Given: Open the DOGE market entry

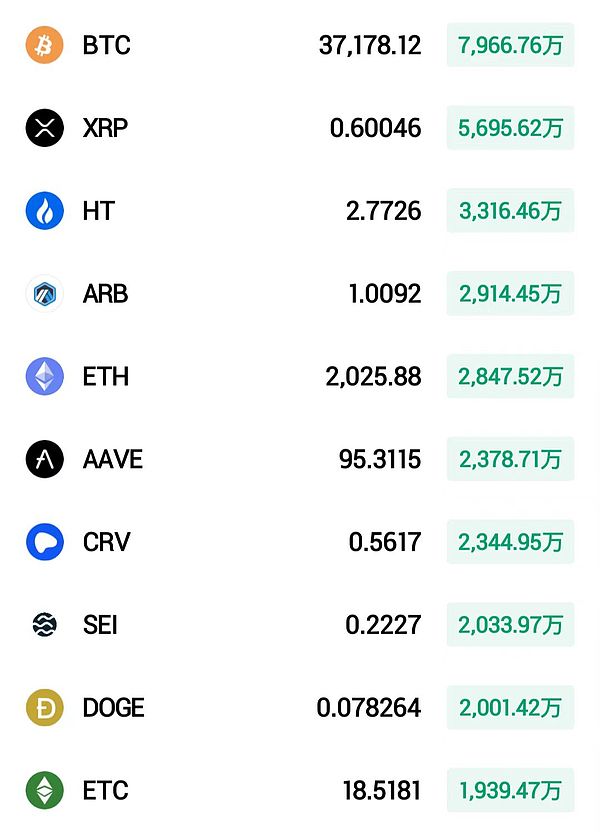Looking at the screenshot, I should click(x=113, y=708).
